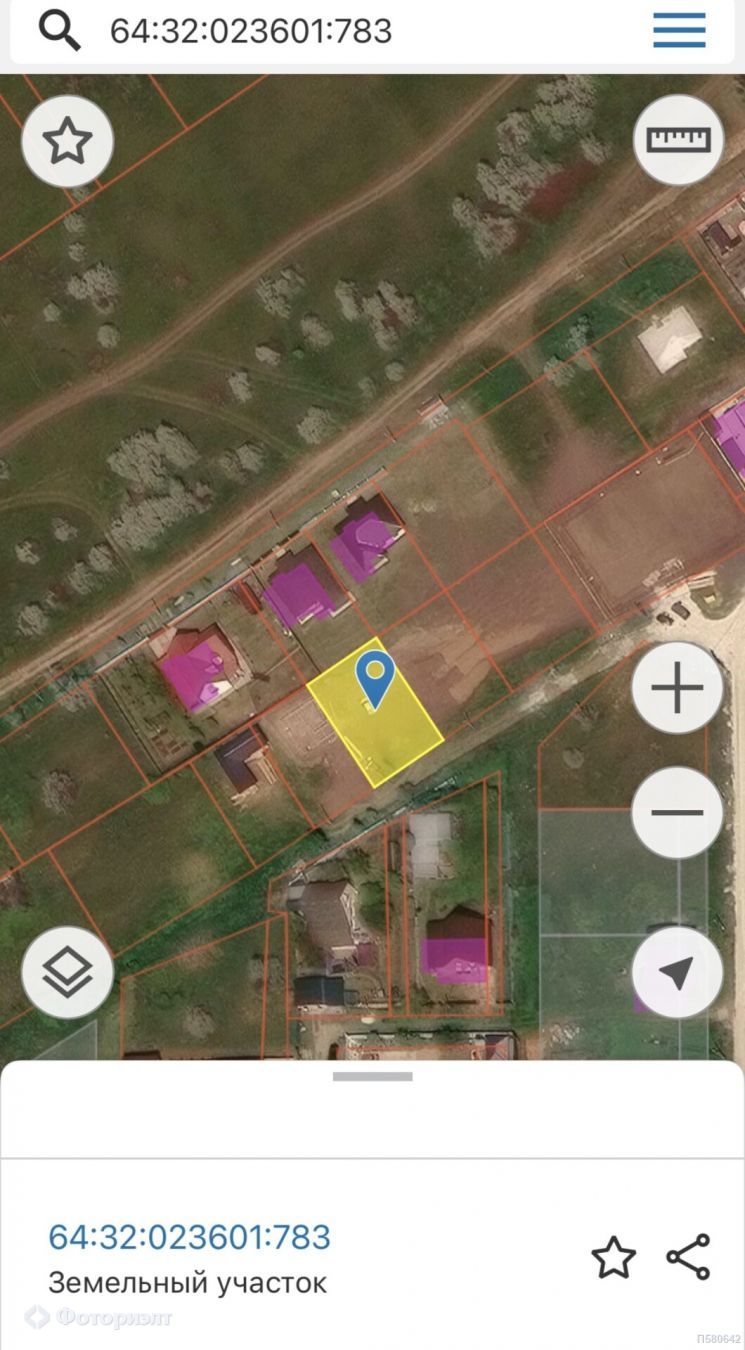Zoom in the map

pyautogui.click(x=677, y=688)
